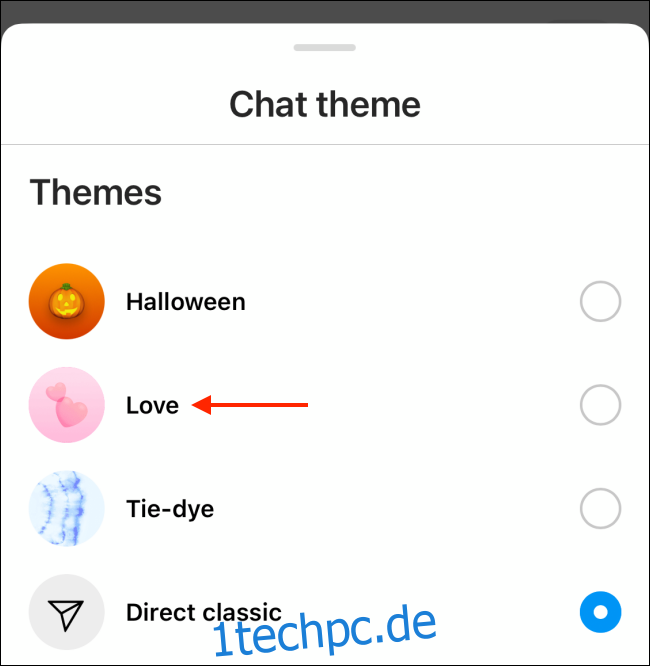The image size is (650, 666).
Task: Choose the Love chat theme radio button
Action: pos(600,406)
